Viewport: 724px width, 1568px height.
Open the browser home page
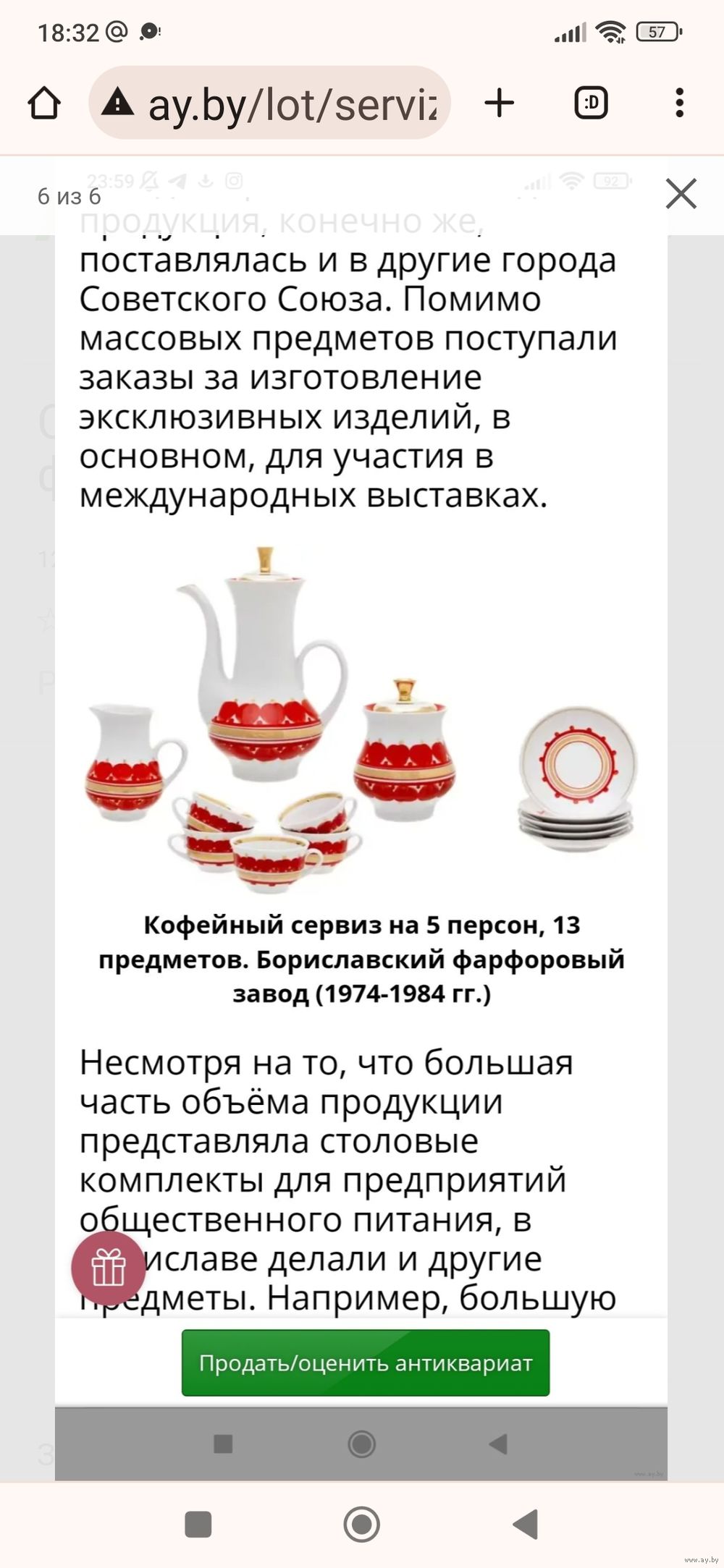[x=44, y=103]
